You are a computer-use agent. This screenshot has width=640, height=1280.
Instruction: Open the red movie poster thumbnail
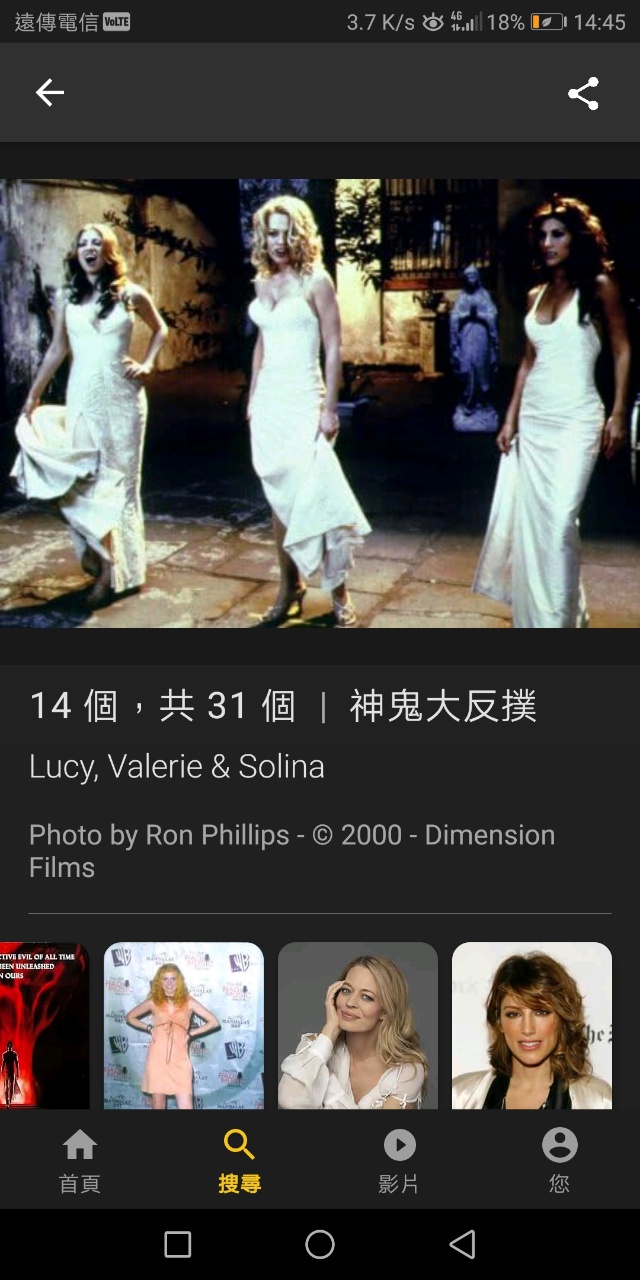(x=44, y=1025)
